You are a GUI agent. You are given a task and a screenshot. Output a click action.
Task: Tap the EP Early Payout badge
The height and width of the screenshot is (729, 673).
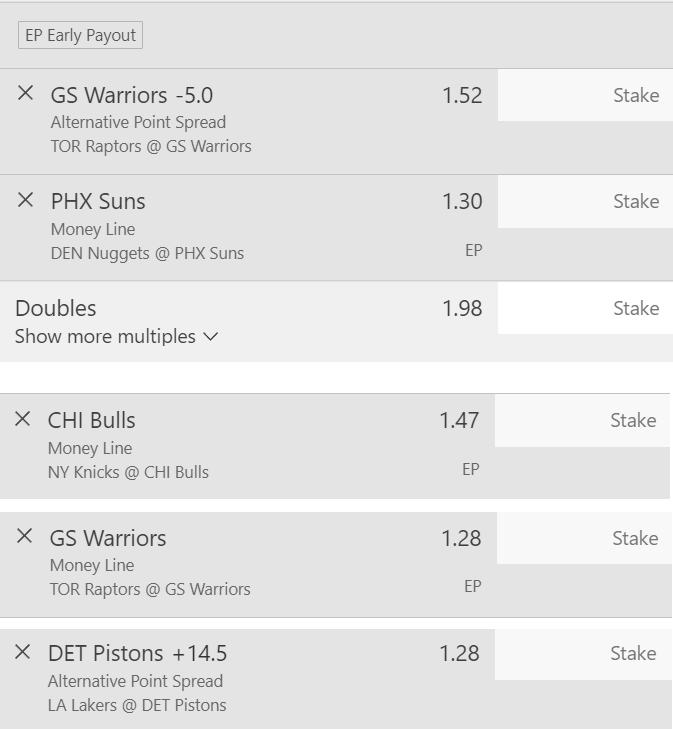pyautogui.click(x=81, y=35)
